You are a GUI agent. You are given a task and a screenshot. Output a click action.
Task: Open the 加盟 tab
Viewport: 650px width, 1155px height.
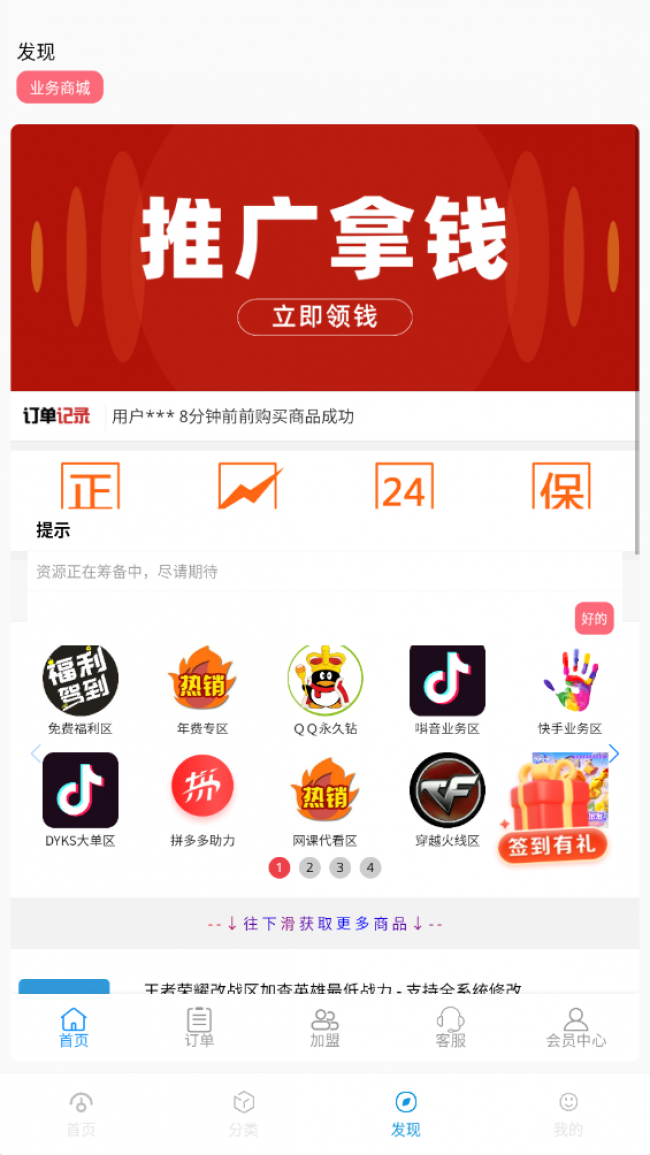tap(325, 1027)
